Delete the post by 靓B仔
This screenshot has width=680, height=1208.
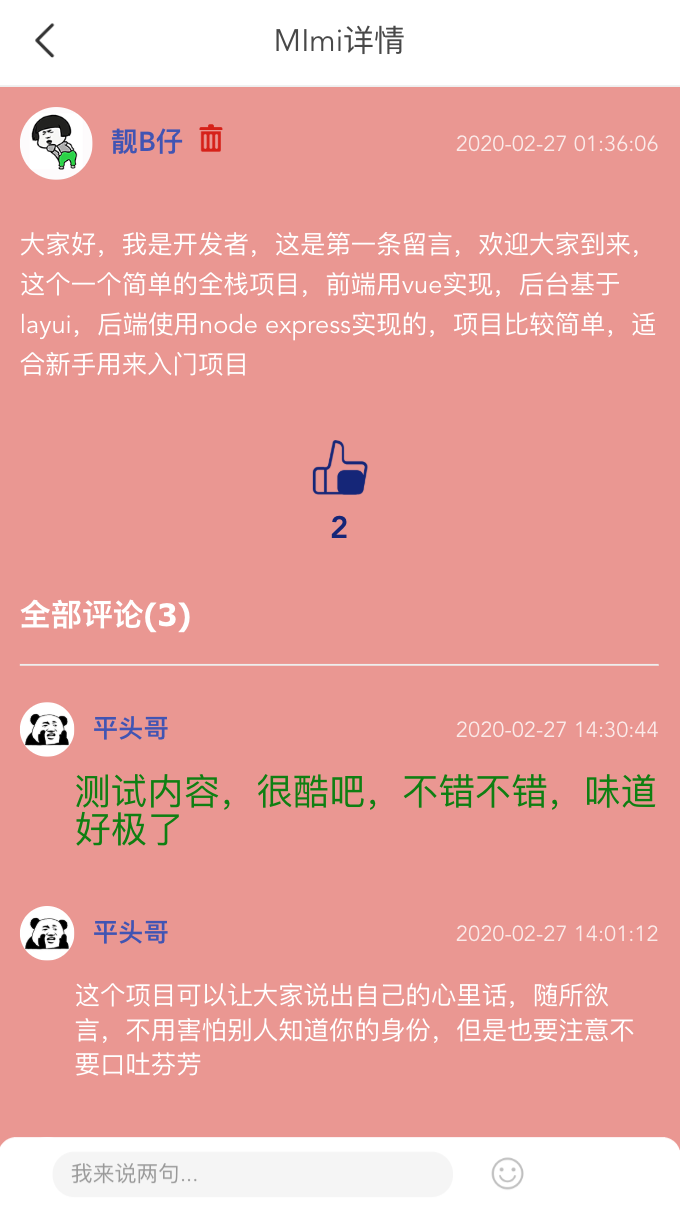coord(210,139)
